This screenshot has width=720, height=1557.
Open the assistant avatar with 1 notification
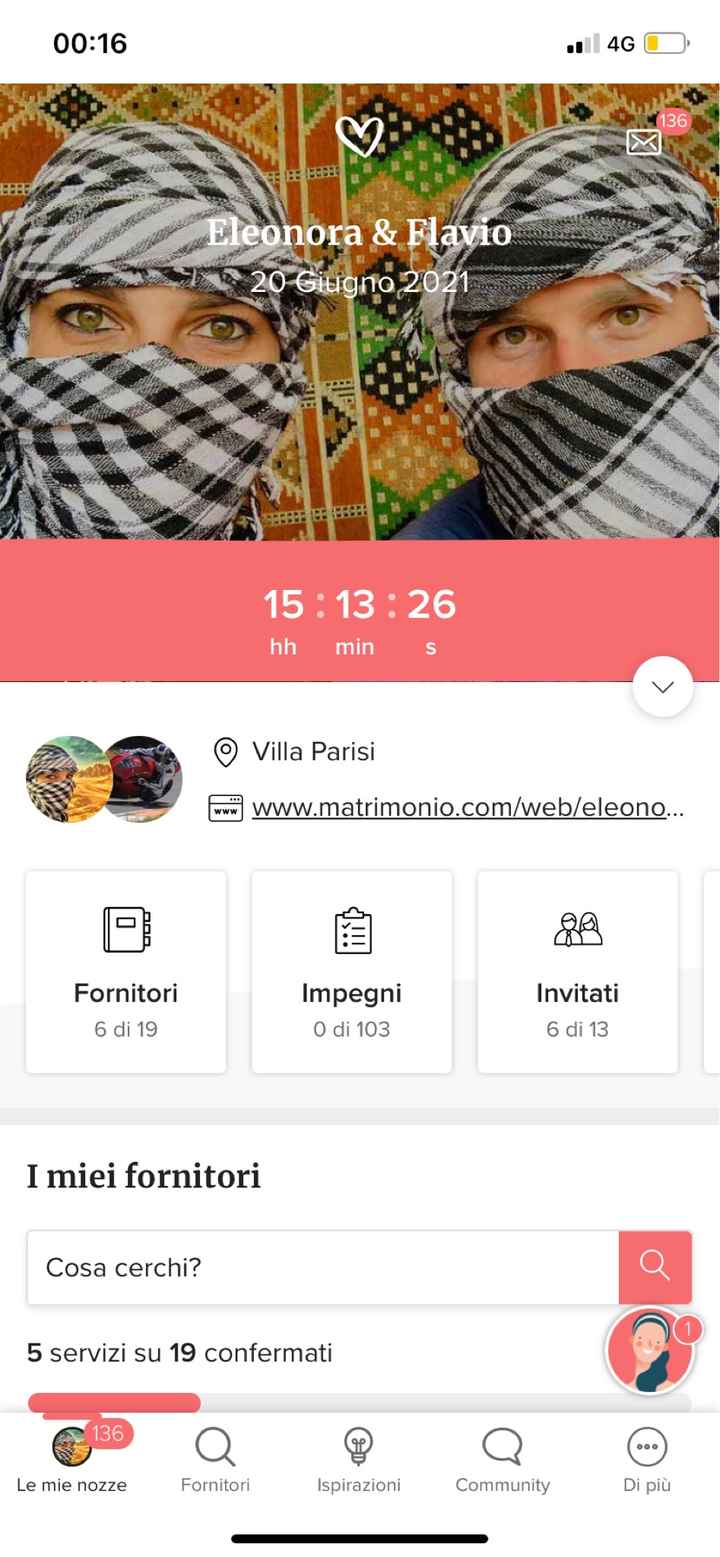pyautogui.click(x=650, y=1349)
